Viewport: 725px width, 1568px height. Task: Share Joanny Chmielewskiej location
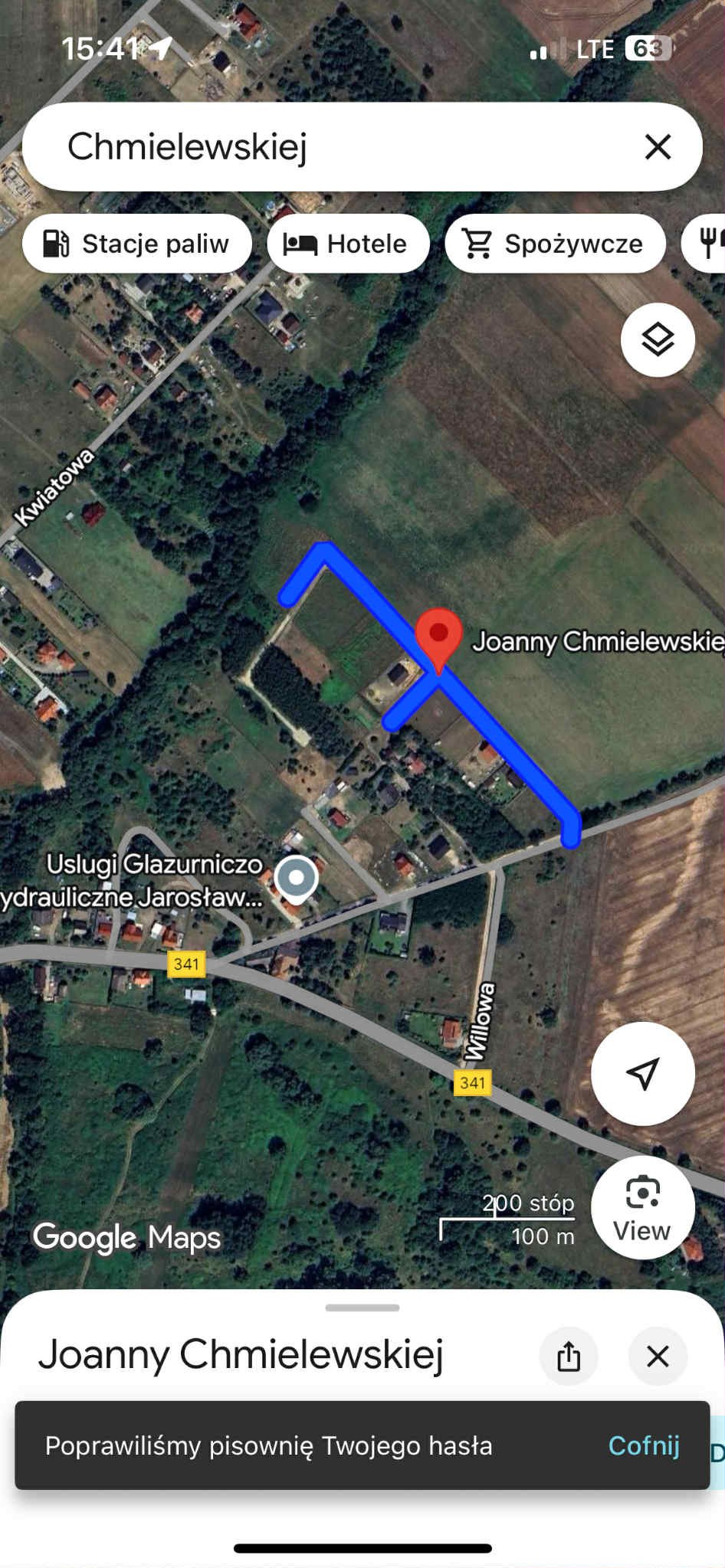[x=568, y=1357]
